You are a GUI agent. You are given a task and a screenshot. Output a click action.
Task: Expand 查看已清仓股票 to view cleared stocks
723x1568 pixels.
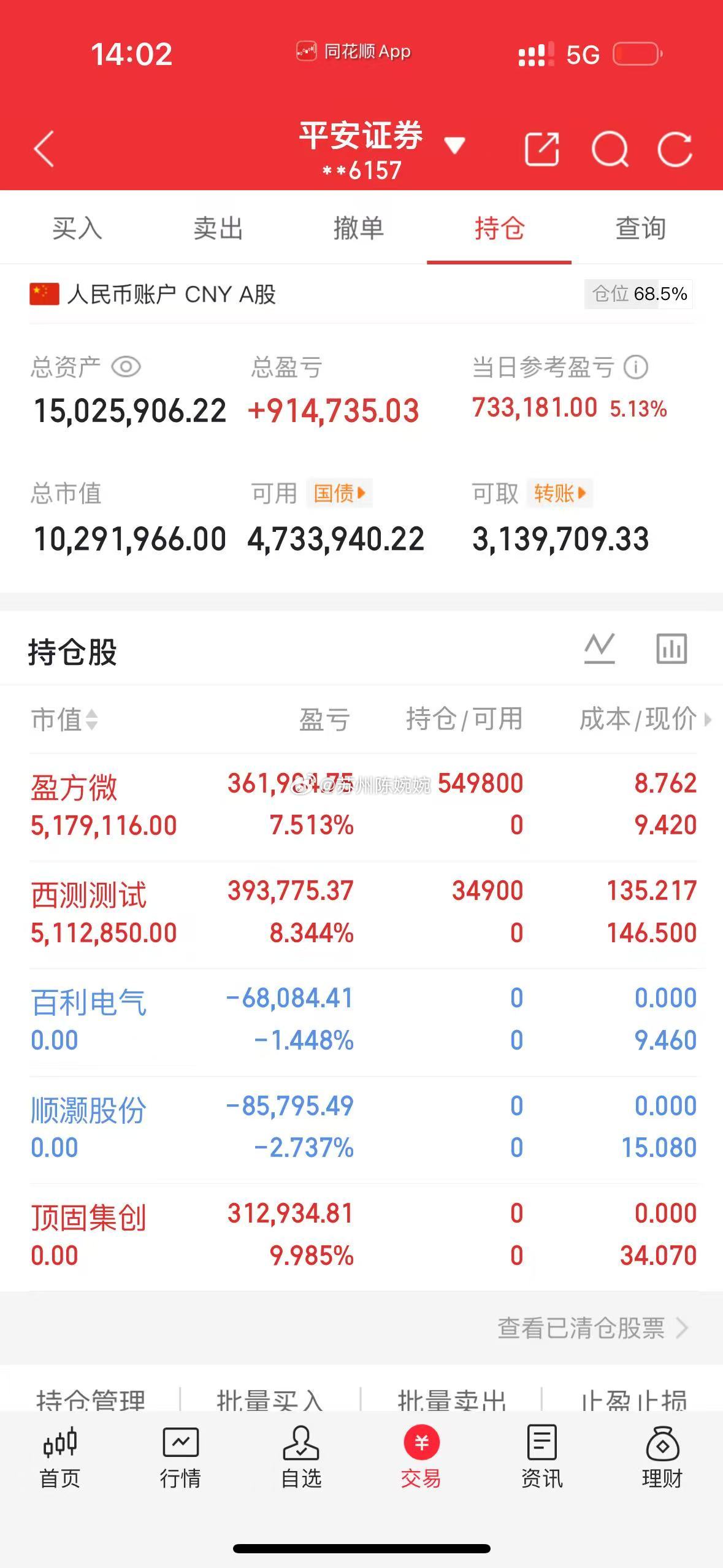coord(583,1328)
